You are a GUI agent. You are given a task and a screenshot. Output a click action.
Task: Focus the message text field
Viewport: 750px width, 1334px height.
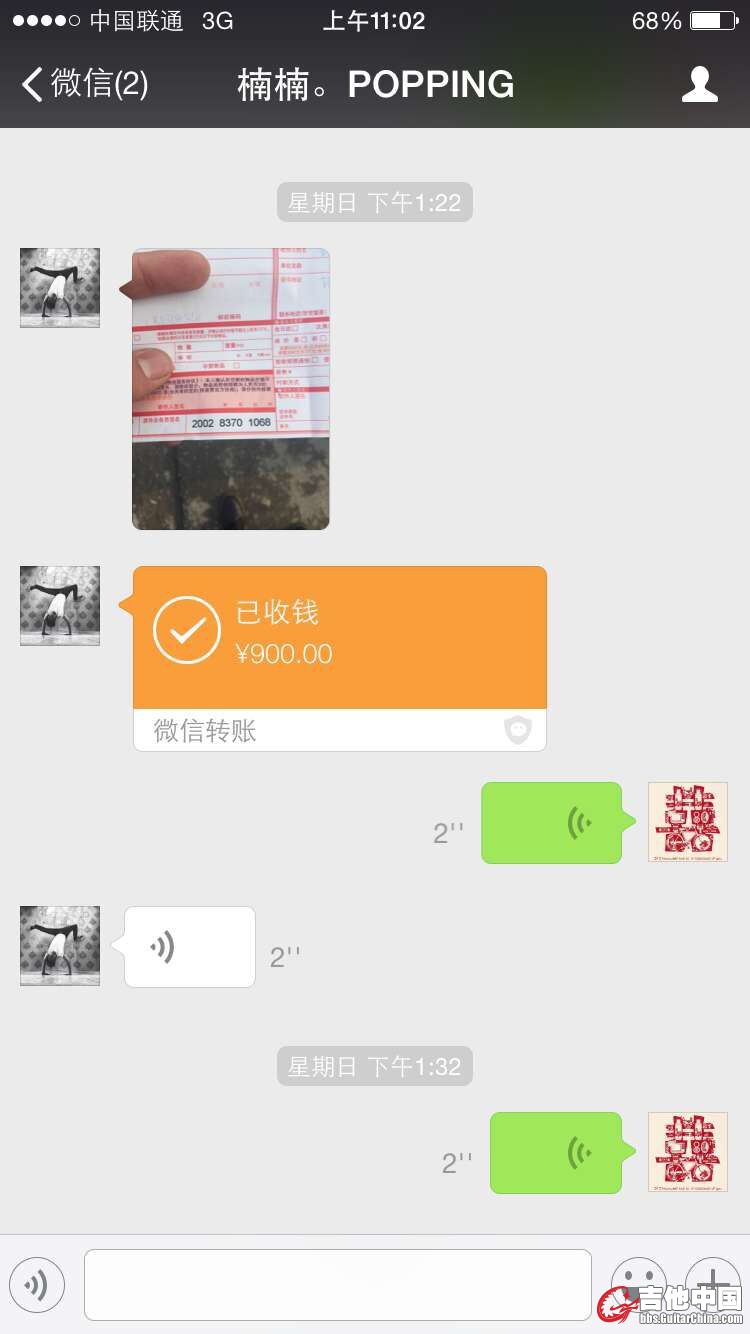[338, 1285]
